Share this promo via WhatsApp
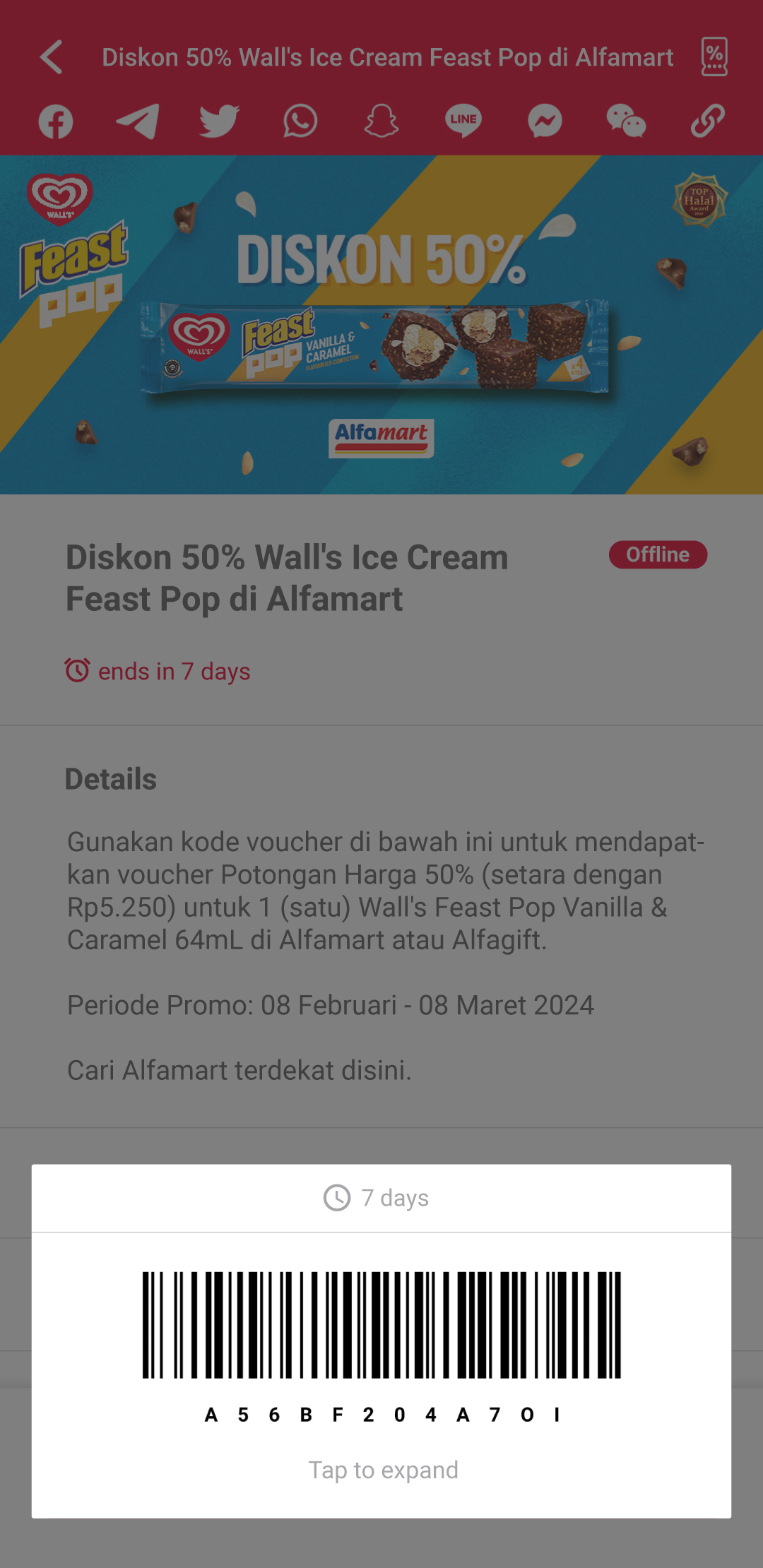The height and width of the screenshot is (1568, 763). pyautogui.click(x=300, y=121)
